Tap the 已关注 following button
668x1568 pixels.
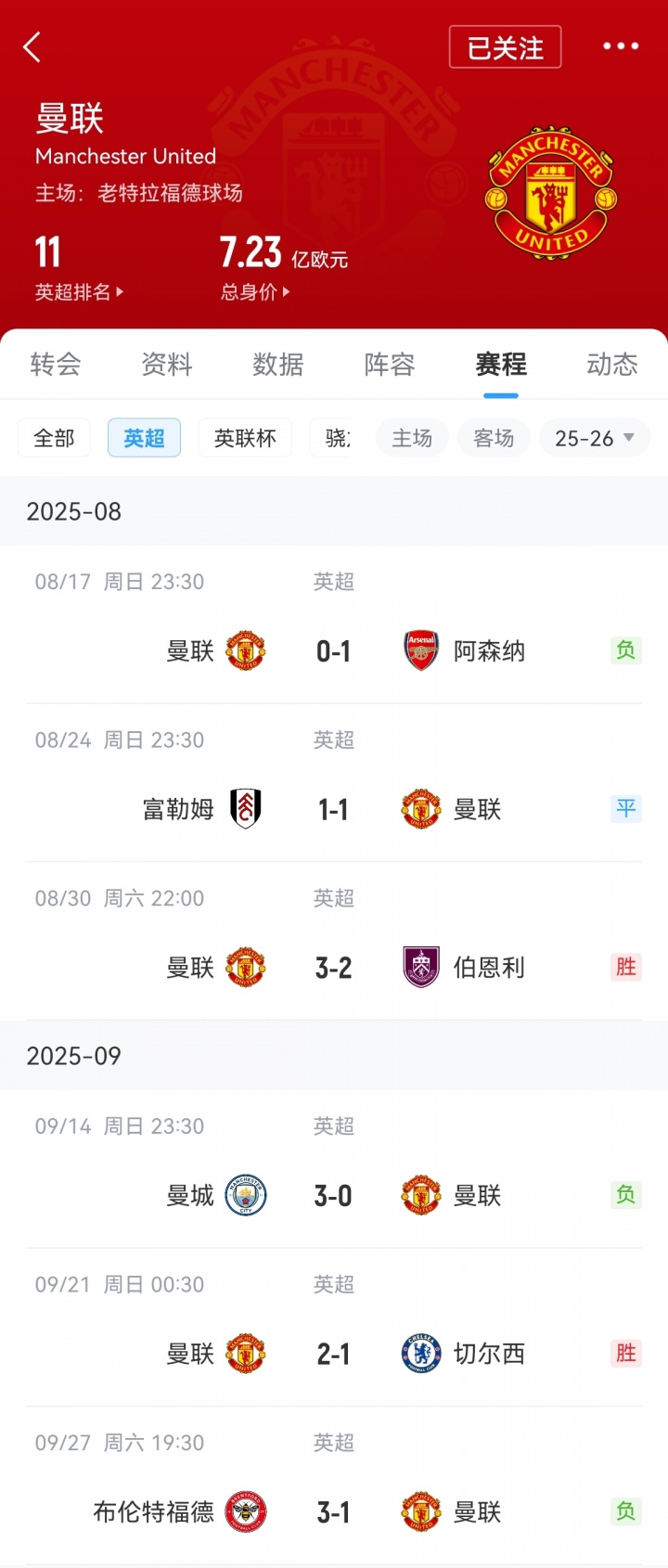coord(505,47)
